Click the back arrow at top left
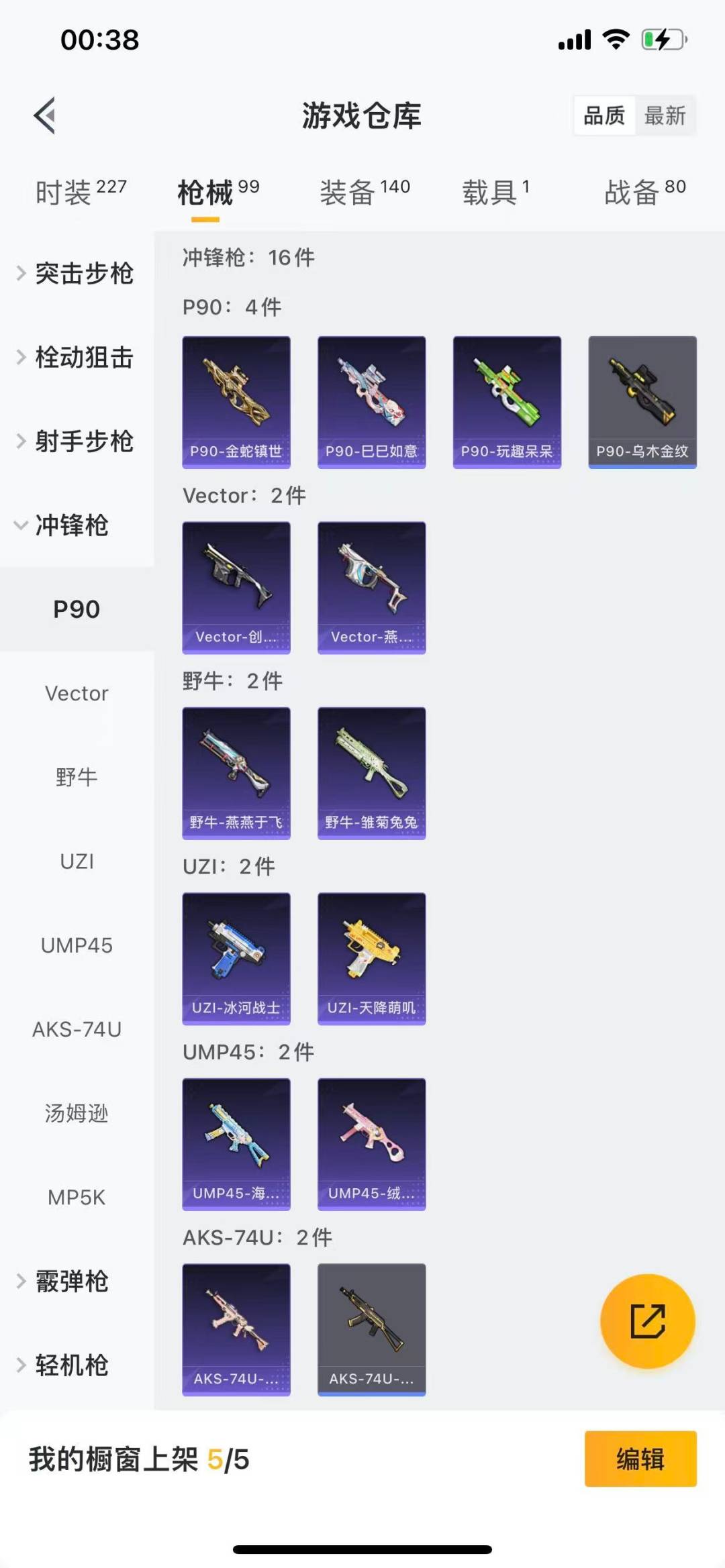This screenshot has height=1568, width=725. tap(44, 114)
